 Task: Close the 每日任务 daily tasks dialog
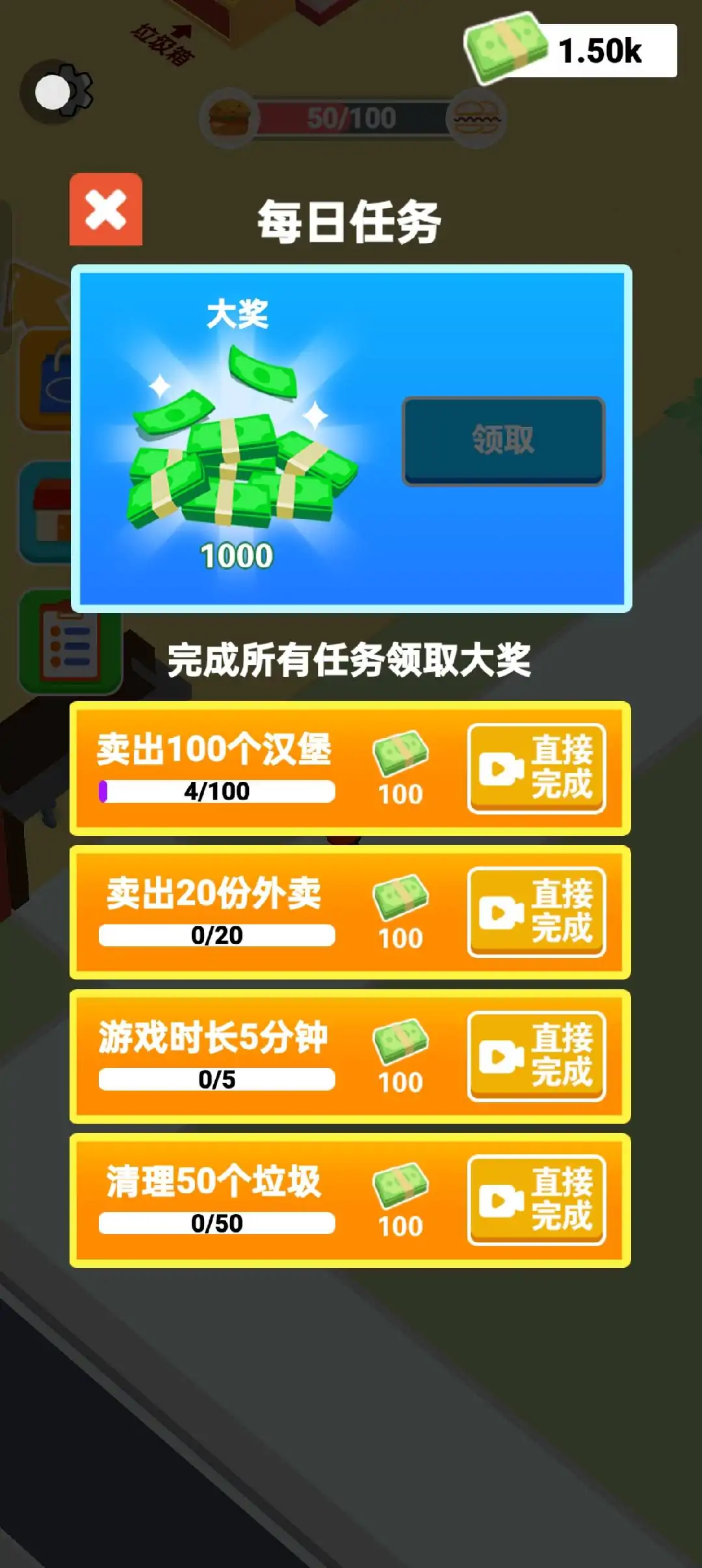coord(106,209)
